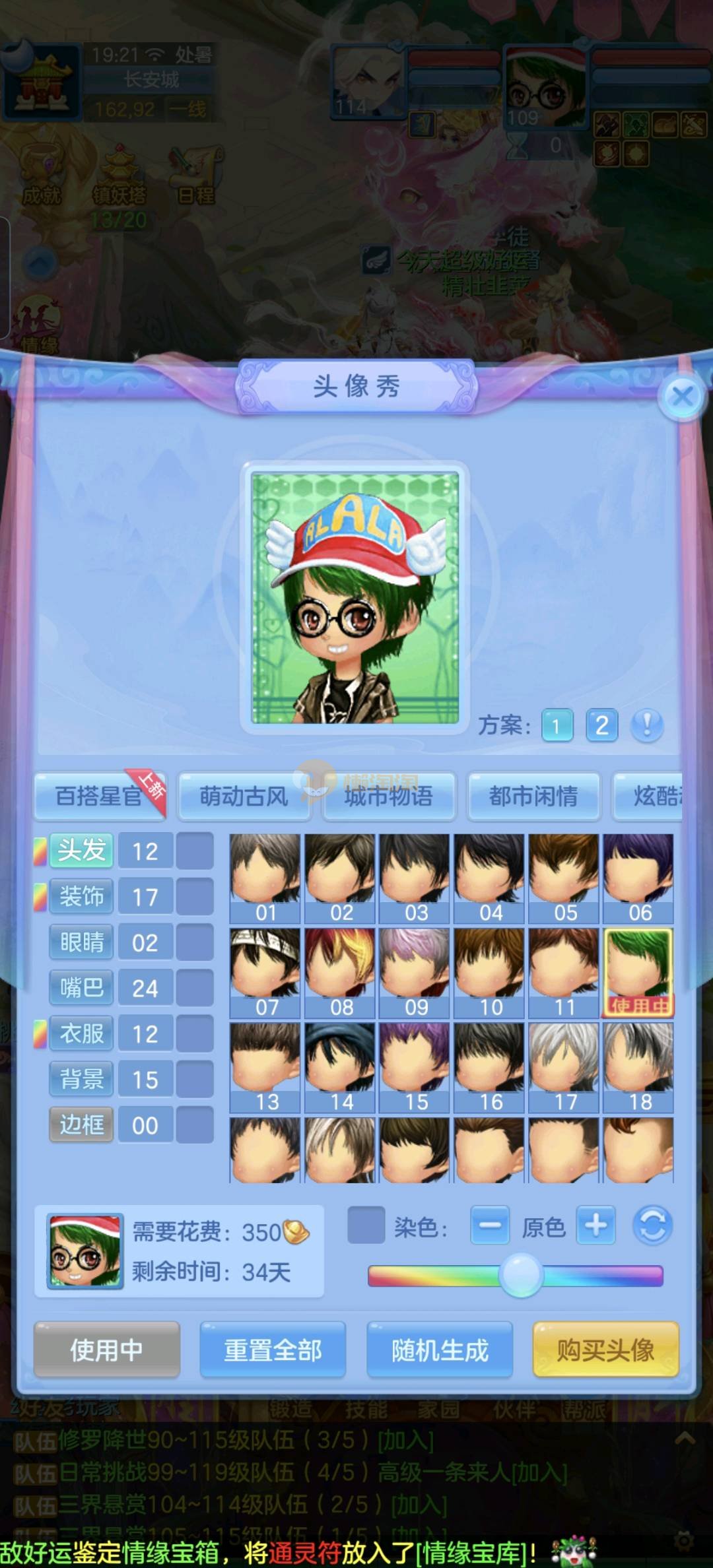Generate a random avatar with 随机生成
The image size is (713, 1568).
[440, 1350]
